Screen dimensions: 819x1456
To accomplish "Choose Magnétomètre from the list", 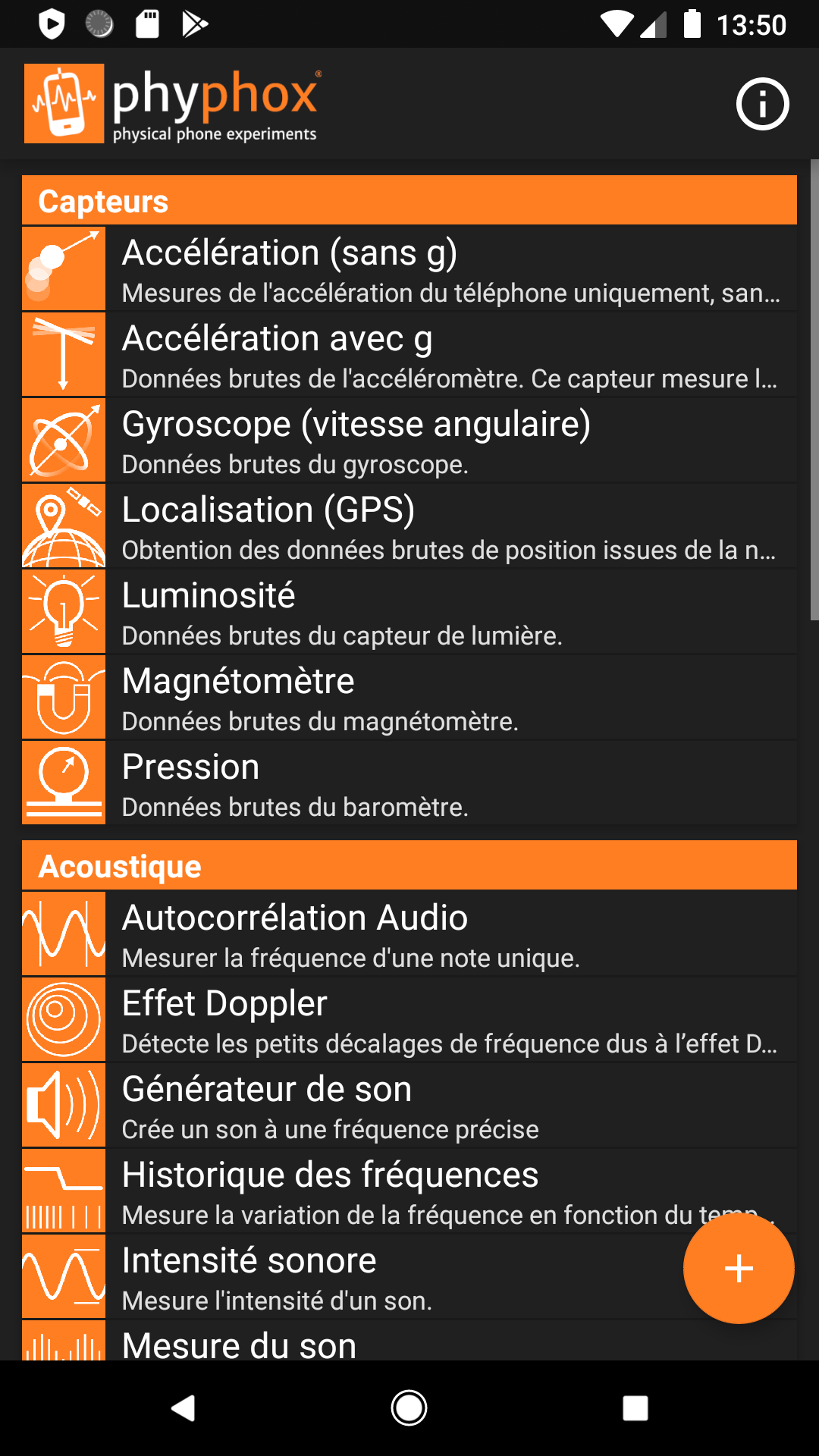I will (x=409, y=697).
